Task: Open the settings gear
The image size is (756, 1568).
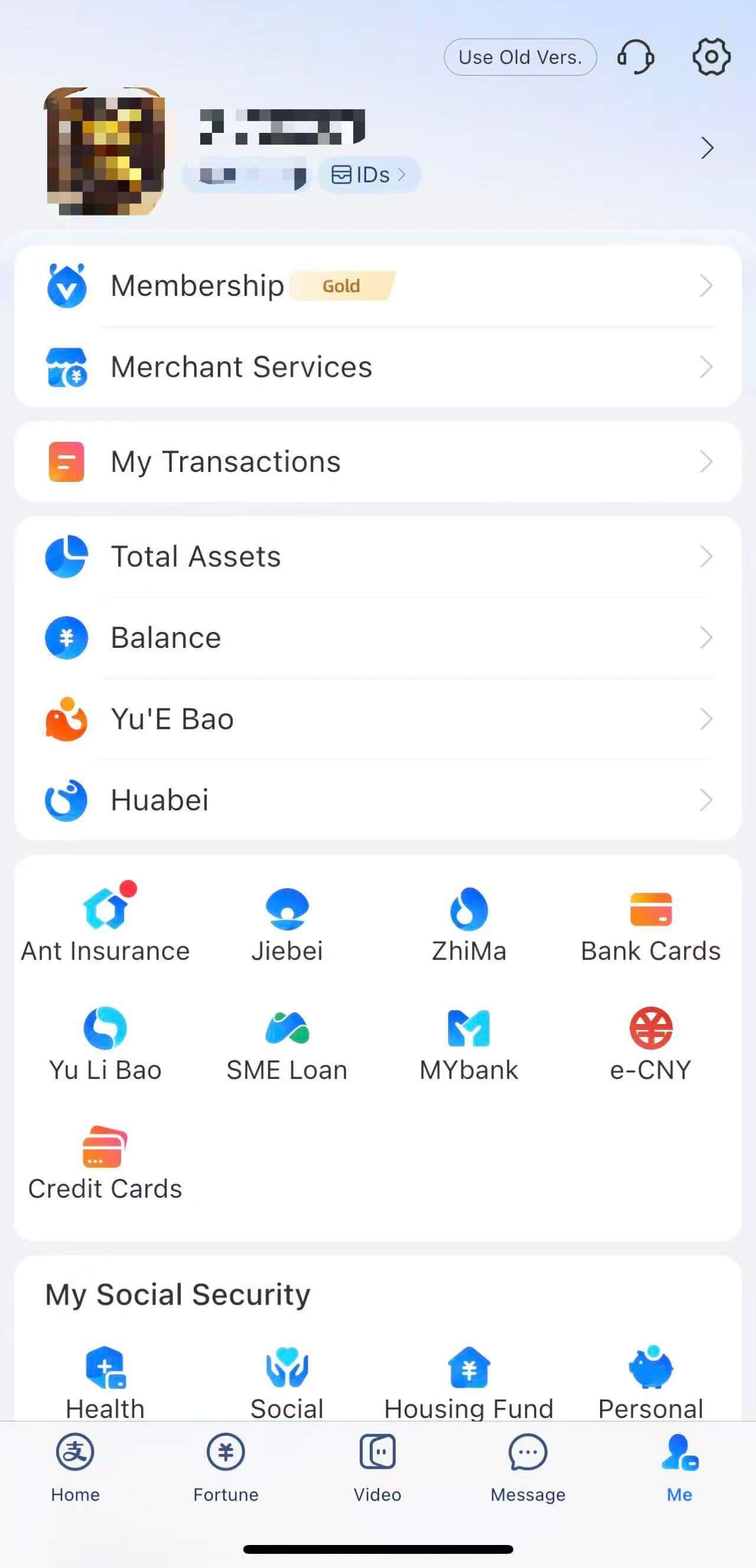Action: click(x=711, y=57)
